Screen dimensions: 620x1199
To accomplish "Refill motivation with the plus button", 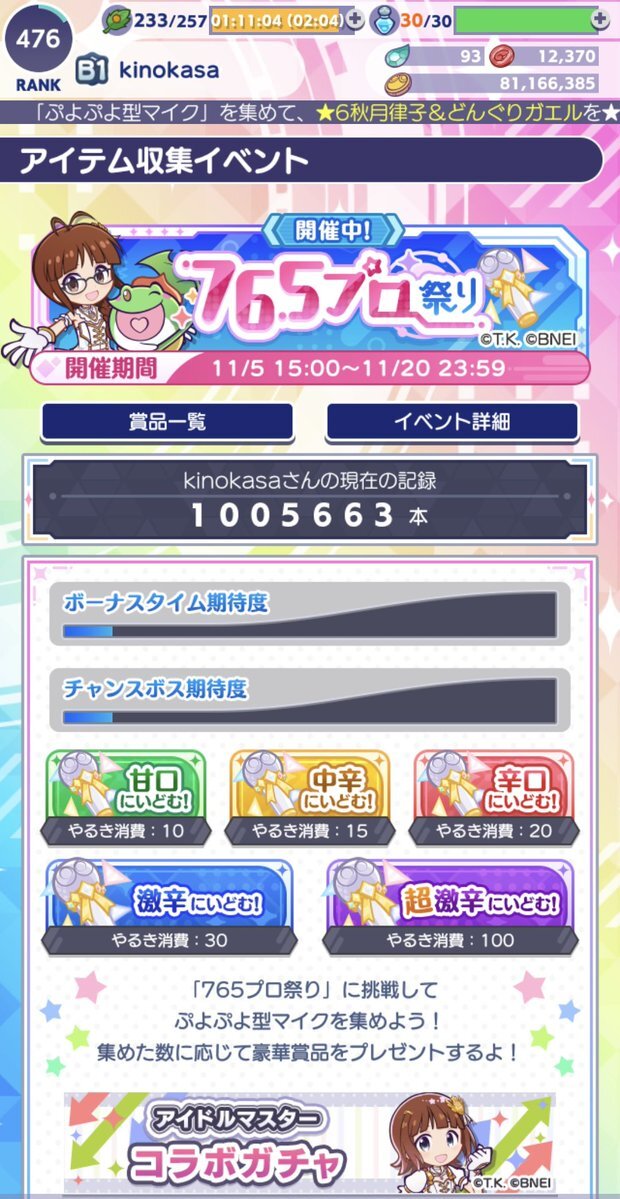I will (x=599, y=19).
